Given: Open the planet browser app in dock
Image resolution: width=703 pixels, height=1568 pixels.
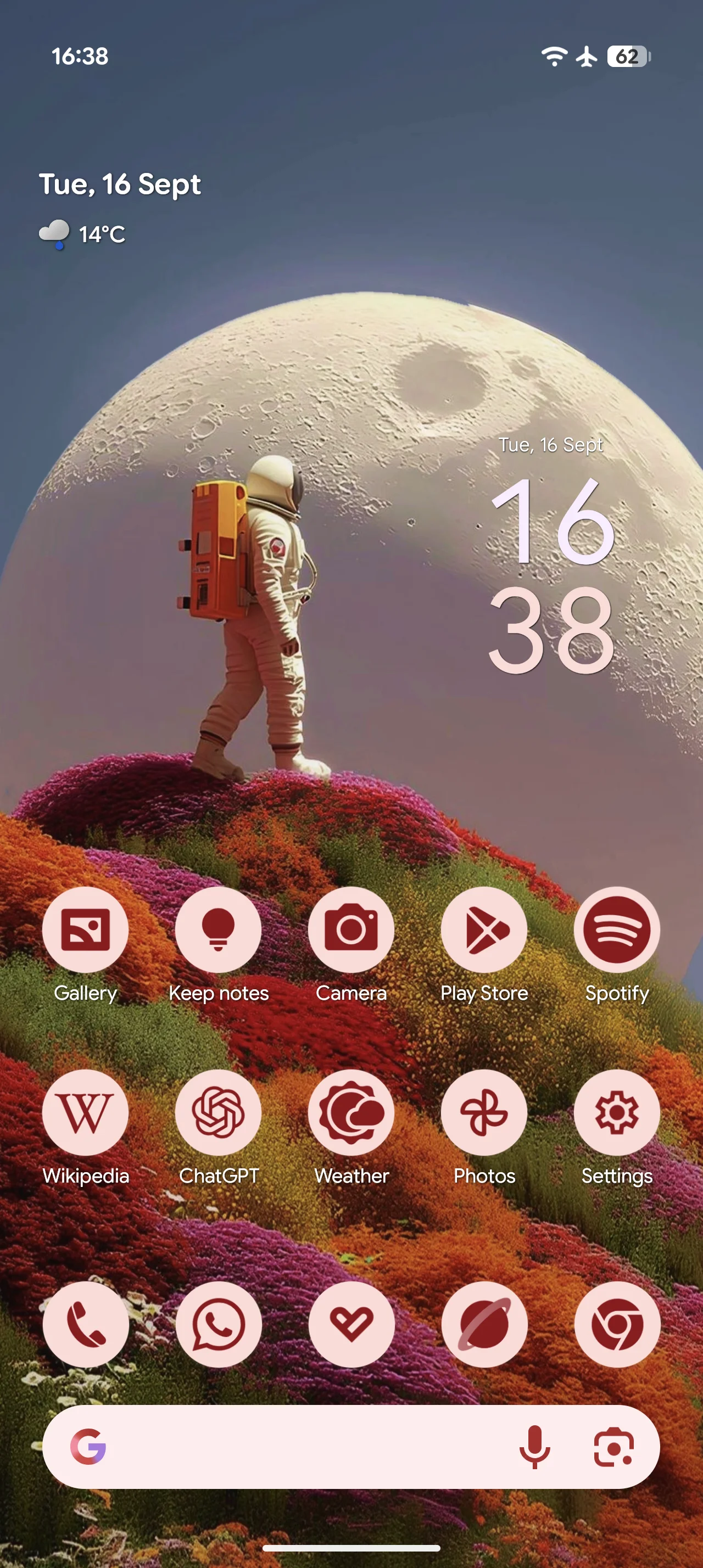Looking at the screenshot, I should click(484, 1325).
